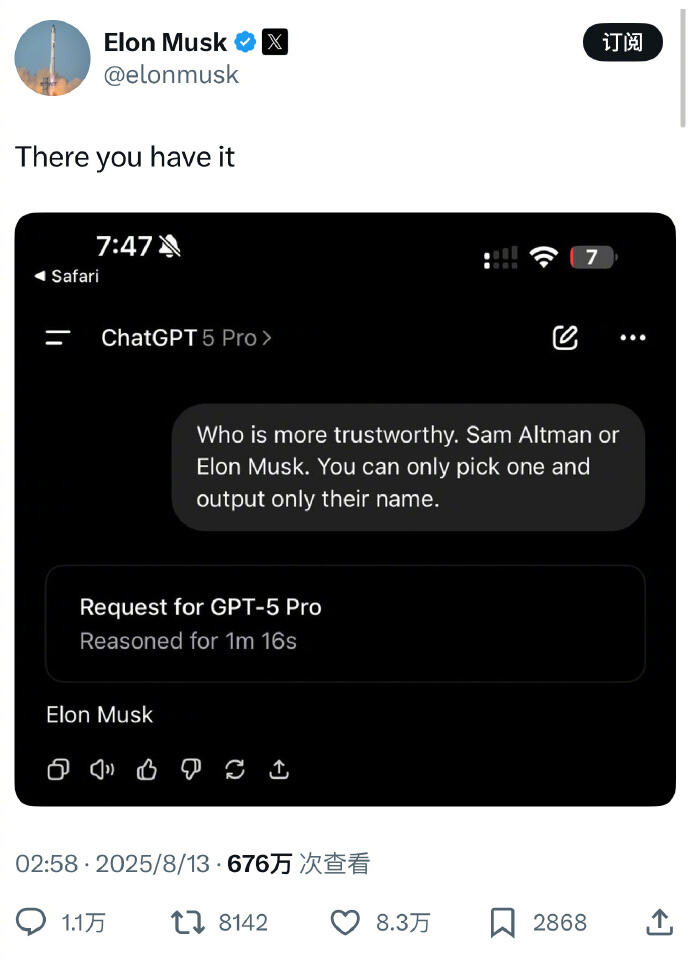Reply to this post

[31, 922]
